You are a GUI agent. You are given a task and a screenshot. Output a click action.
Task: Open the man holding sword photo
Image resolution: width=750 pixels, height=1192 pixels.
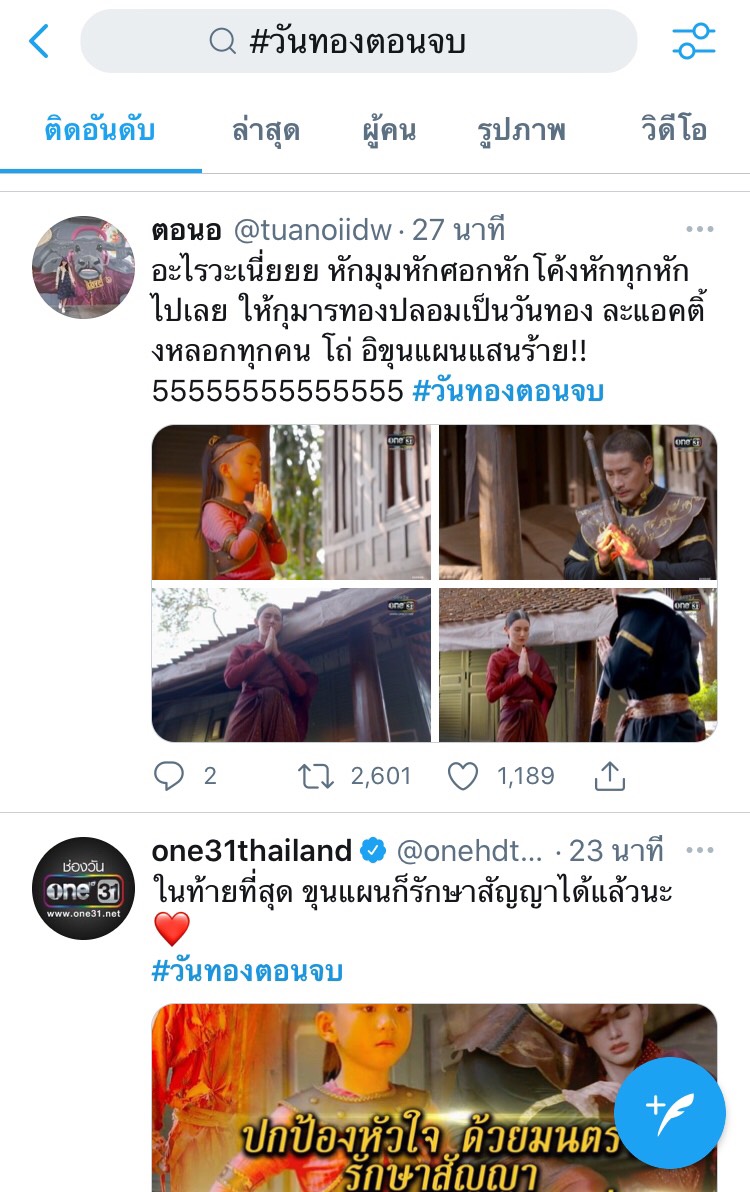pos(578,503)
